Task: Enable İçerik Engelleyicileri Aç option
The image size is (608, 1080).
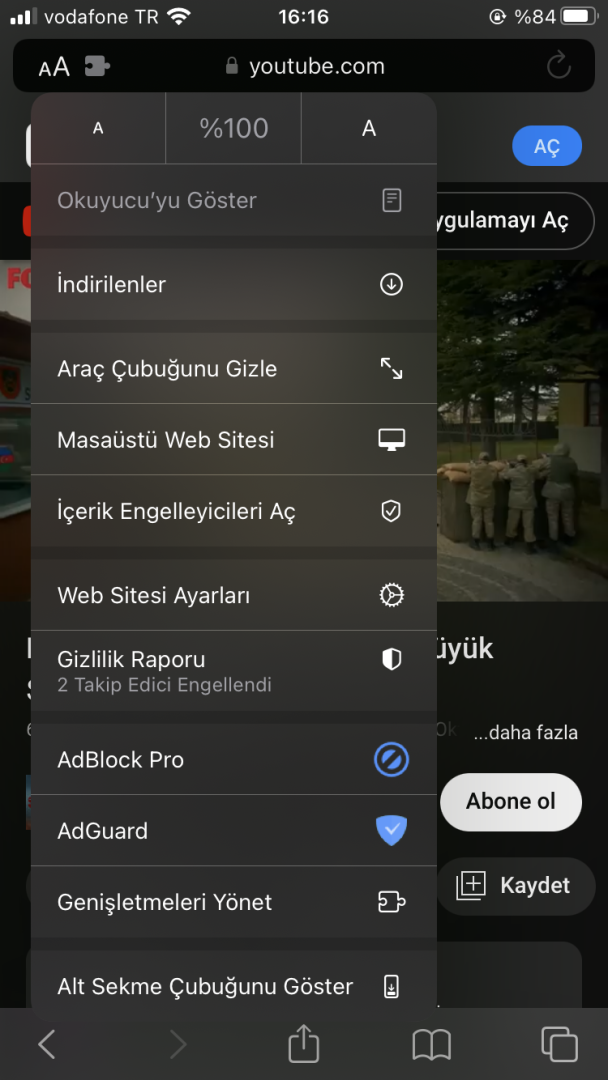Action: 233,511
